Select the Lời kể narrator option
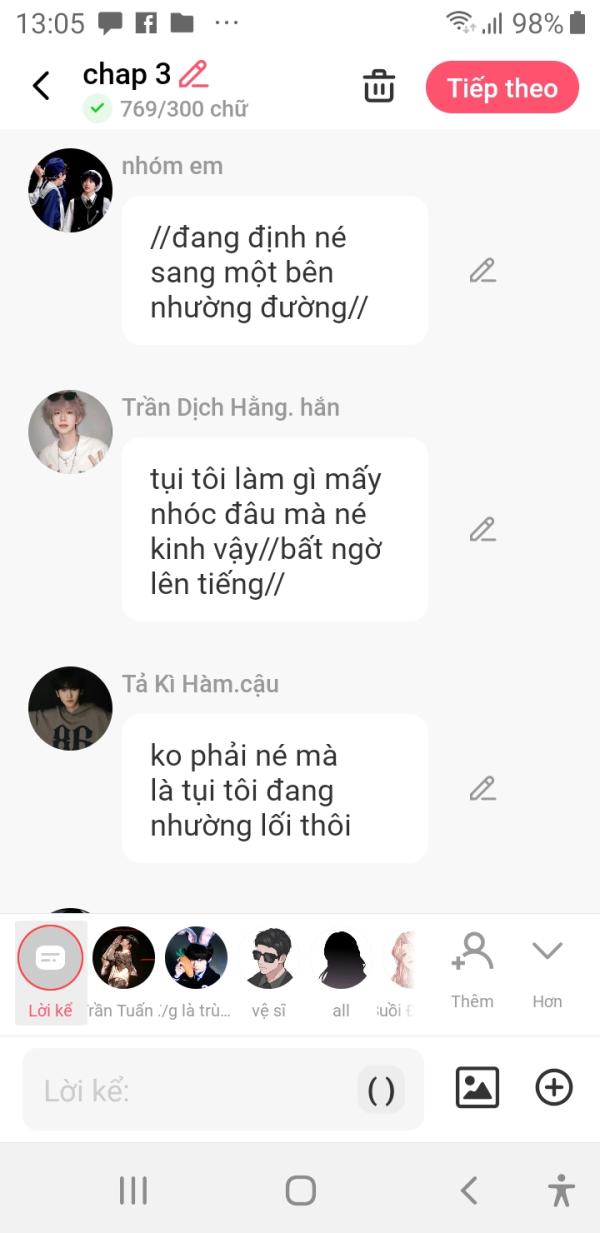This screenshot has width=600, height=1233. click(x=50, y=971)
